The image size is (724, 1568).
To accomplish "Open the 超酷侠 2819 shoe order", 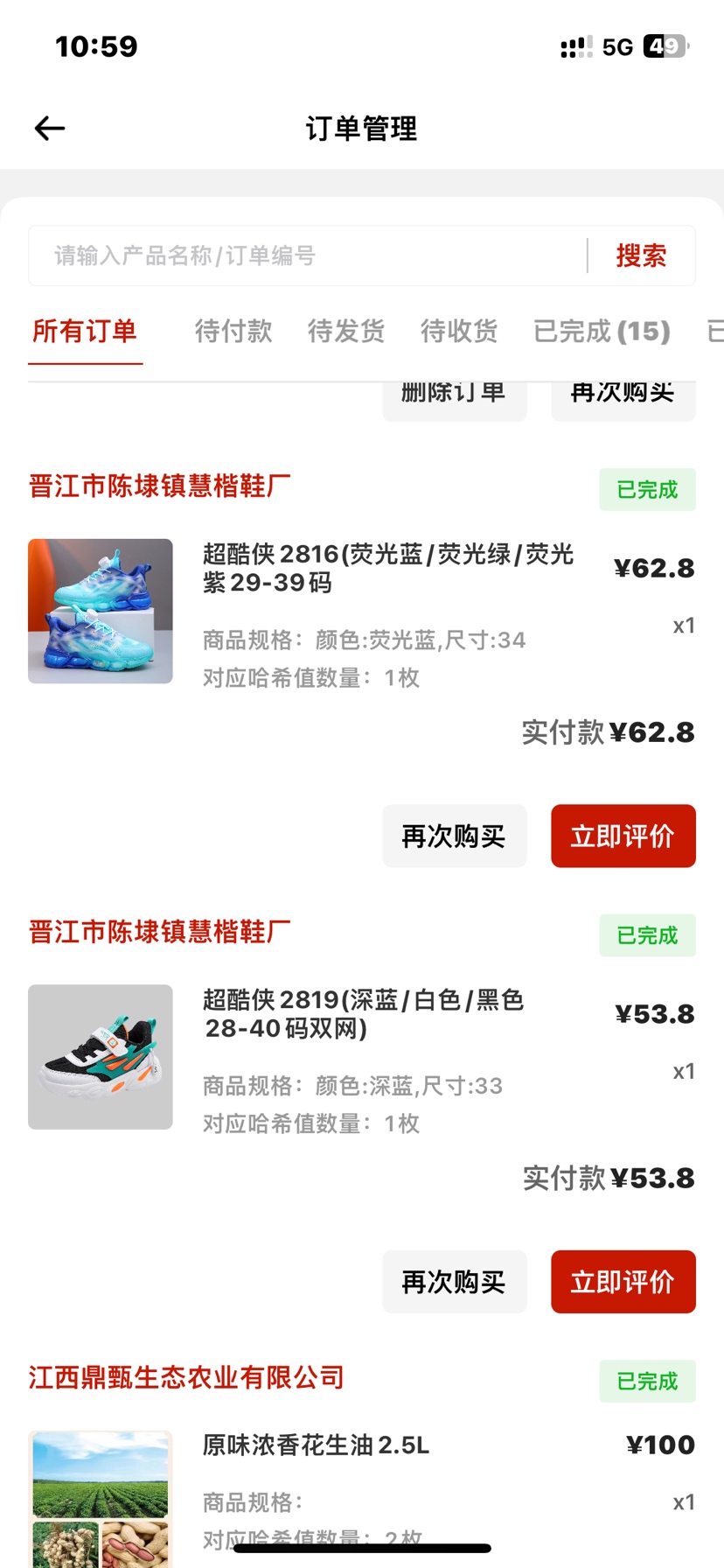I will 363,1014.
